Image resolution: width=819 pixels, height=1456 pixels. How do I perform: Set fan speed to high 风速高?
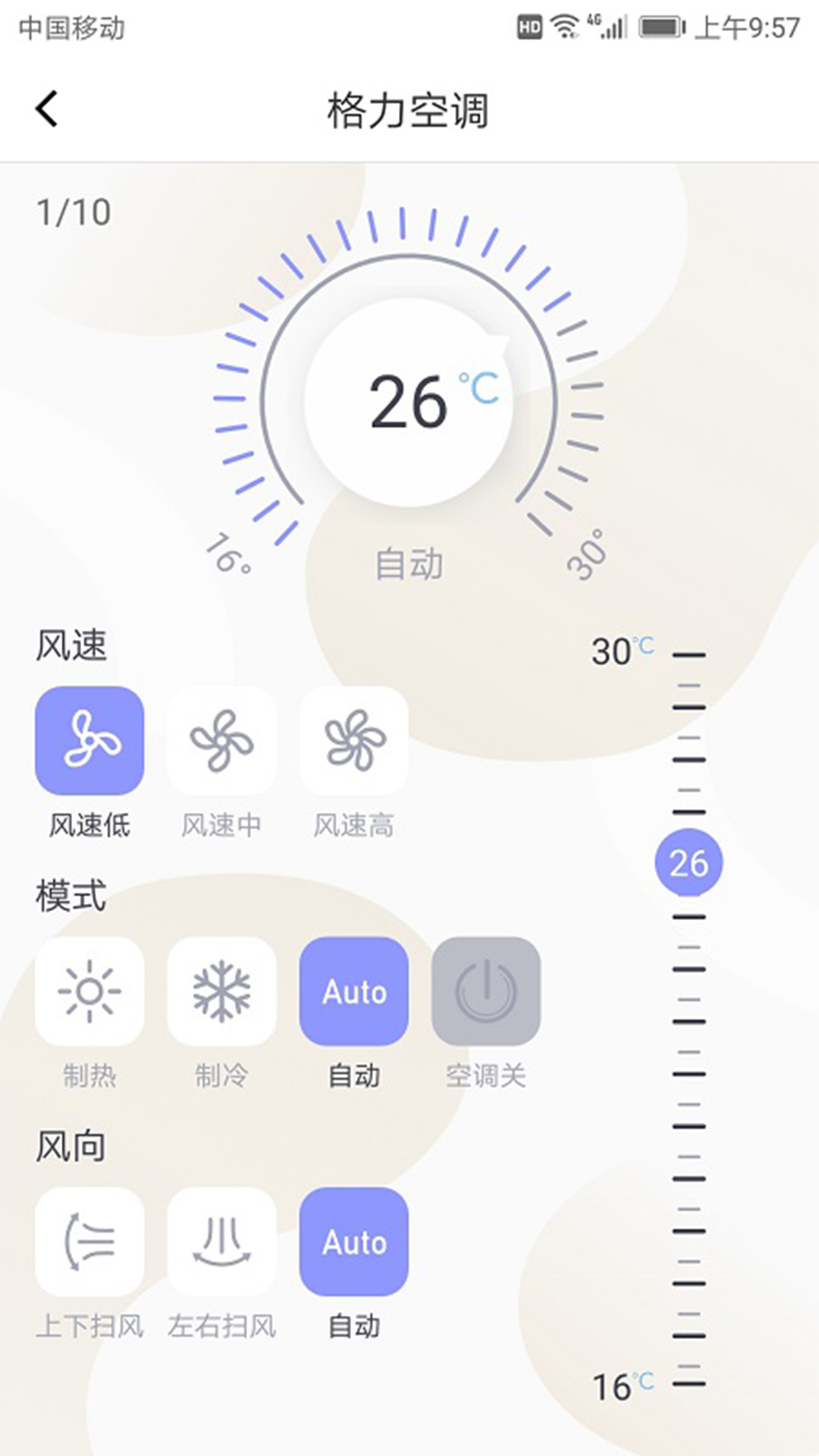click(353, 740)
